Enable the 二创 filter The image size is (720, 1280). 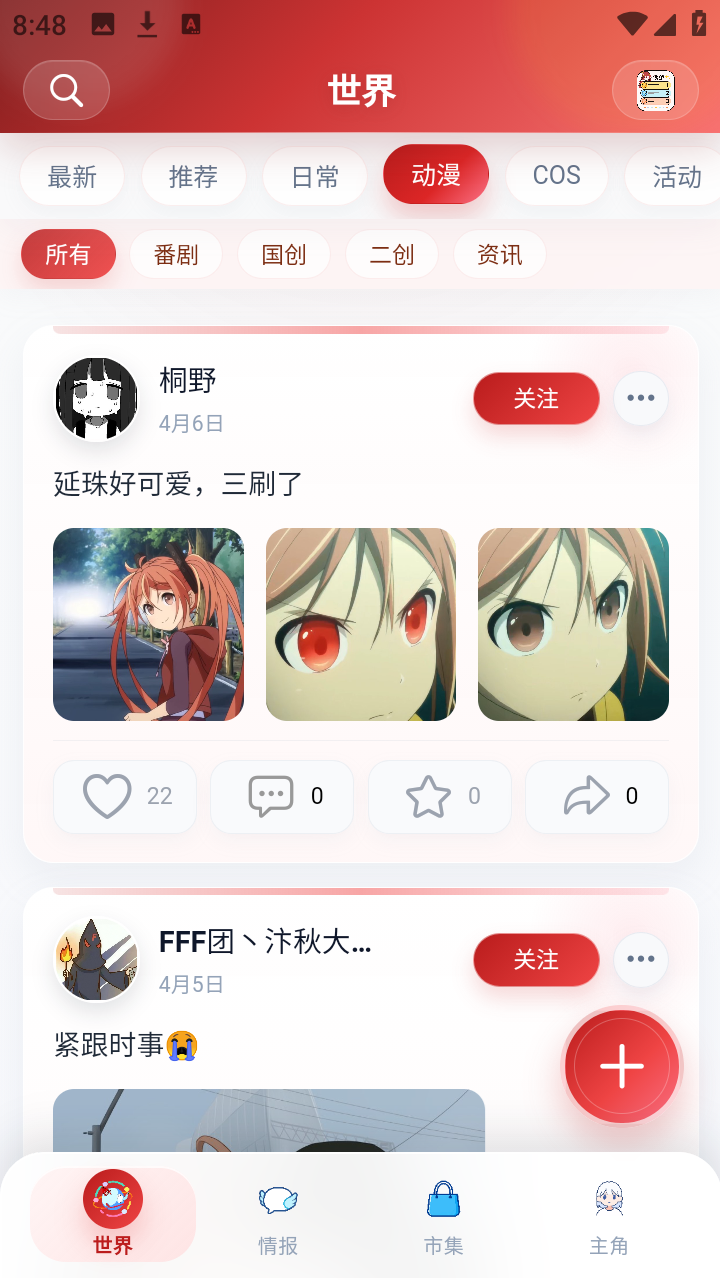click(392, 254)
